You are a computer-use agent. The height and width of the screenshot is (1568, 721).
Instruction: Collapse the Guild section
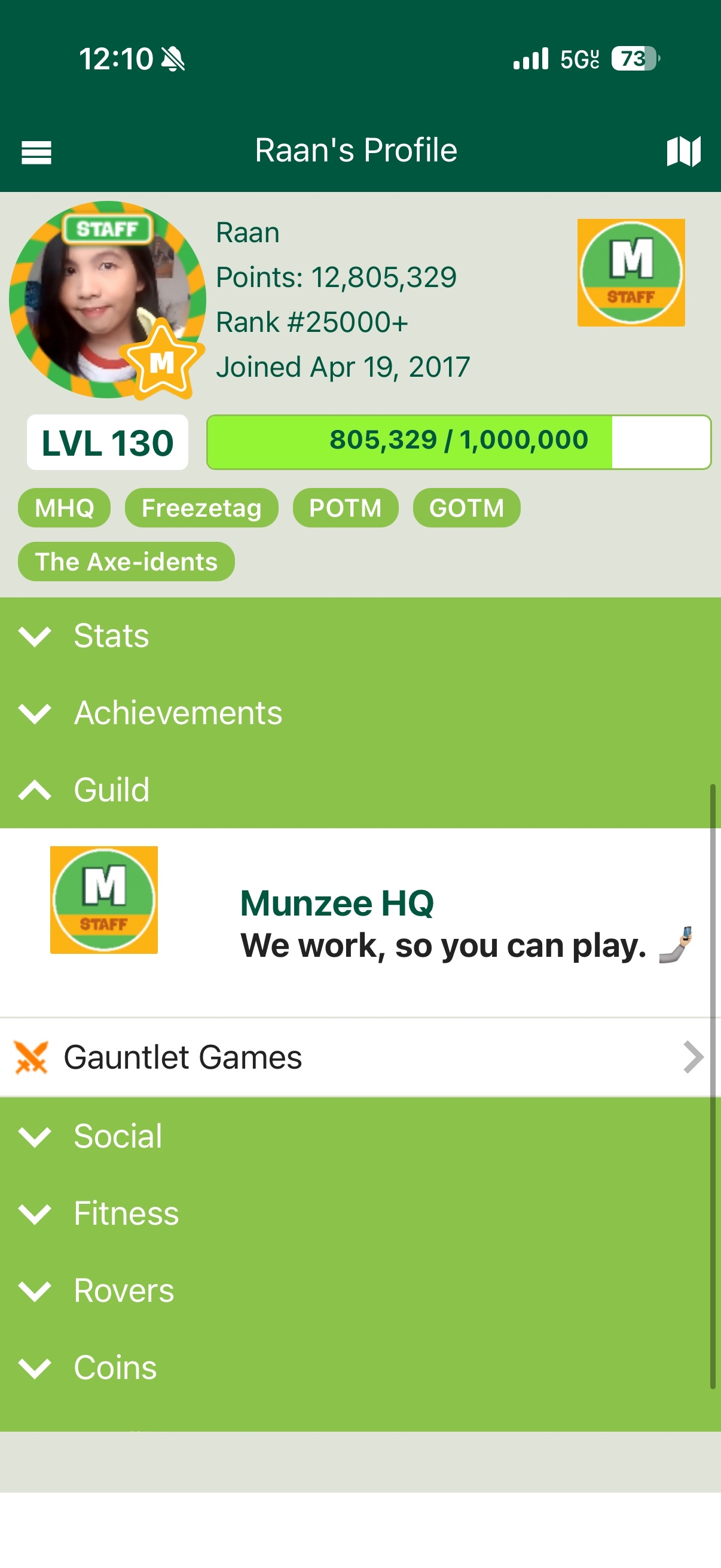coord(111,790)
